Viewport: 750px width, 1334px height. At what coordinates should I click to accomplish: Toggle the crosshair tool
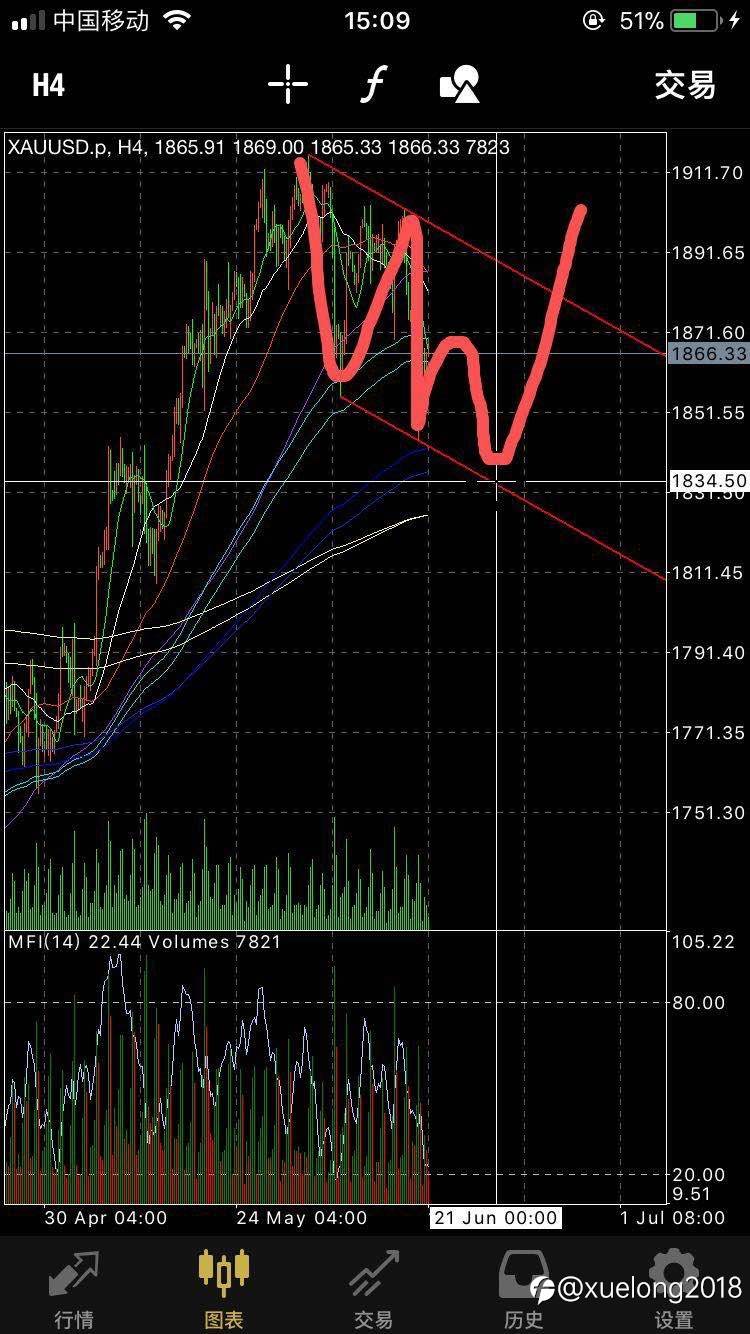[287, 85]
